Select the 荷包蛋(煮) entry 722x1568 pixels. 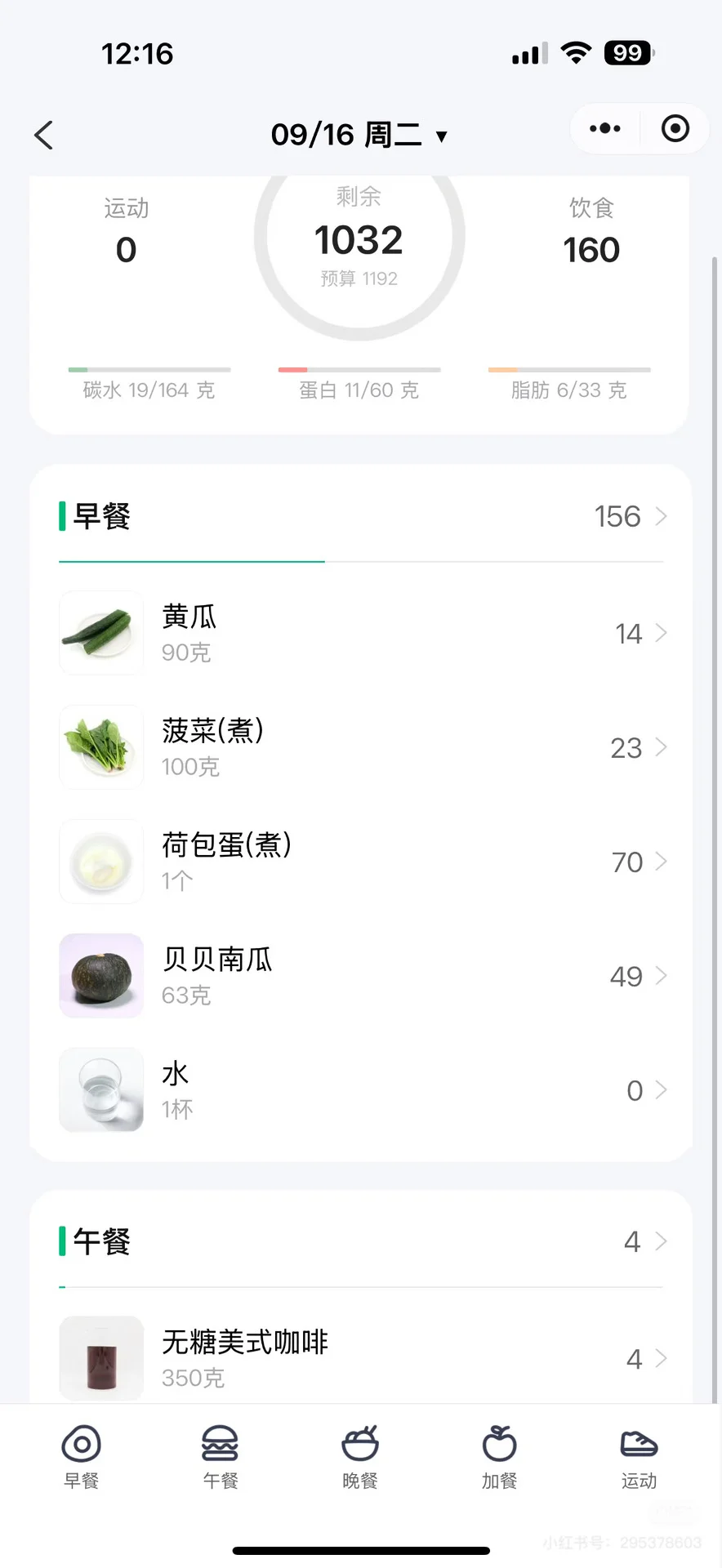[361, 862]
